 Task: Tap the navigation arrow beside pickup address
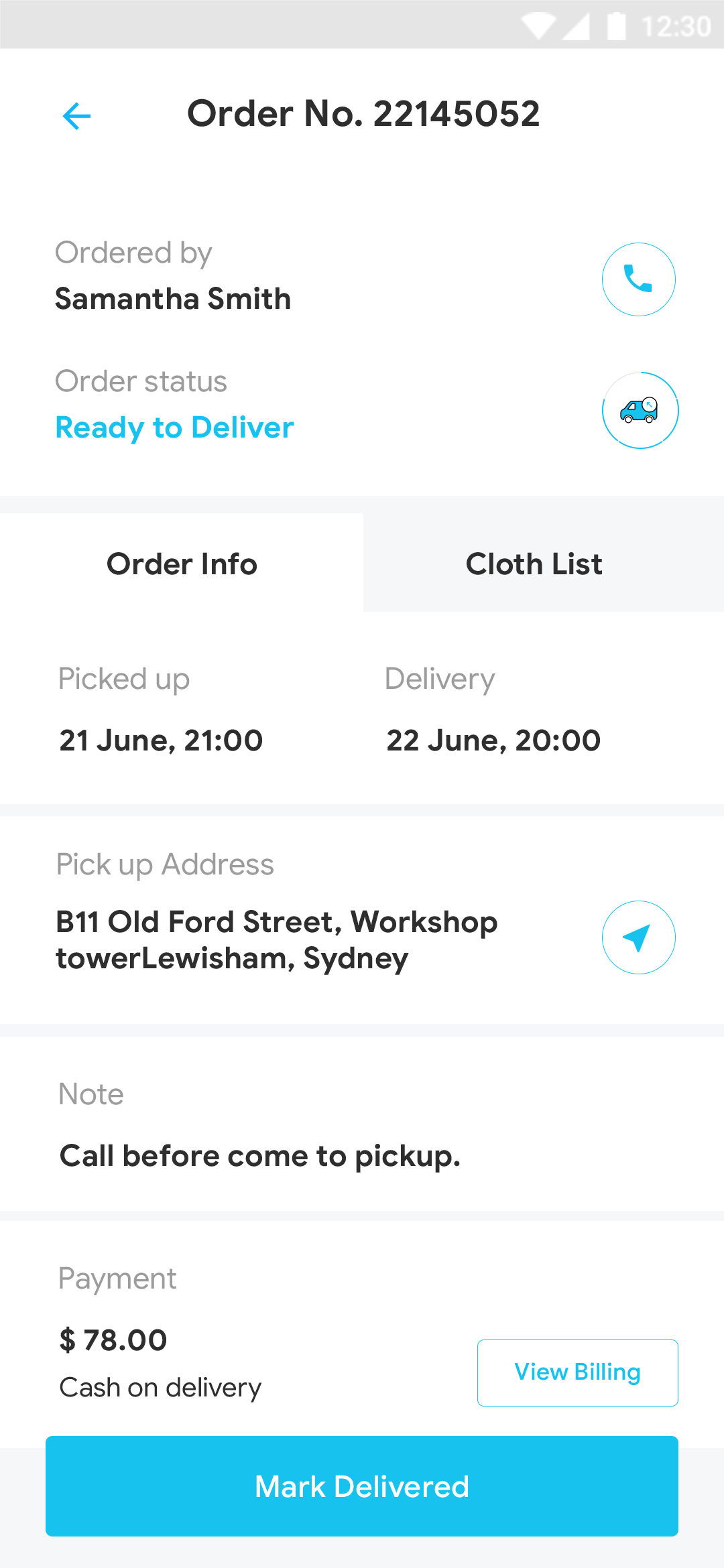[638, 937]
